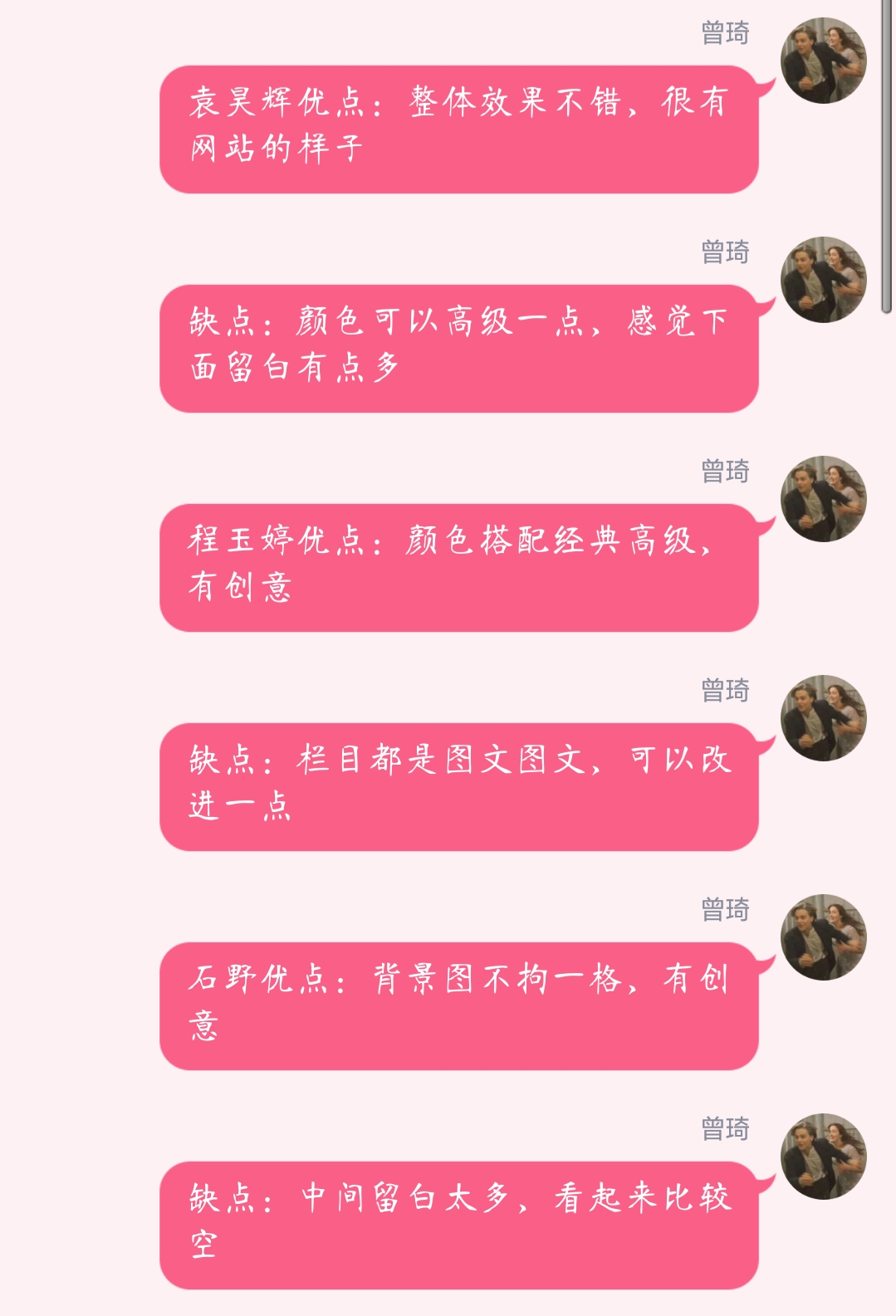Open avatar beside 中间留白太多 message

(x=823, y=1157)
